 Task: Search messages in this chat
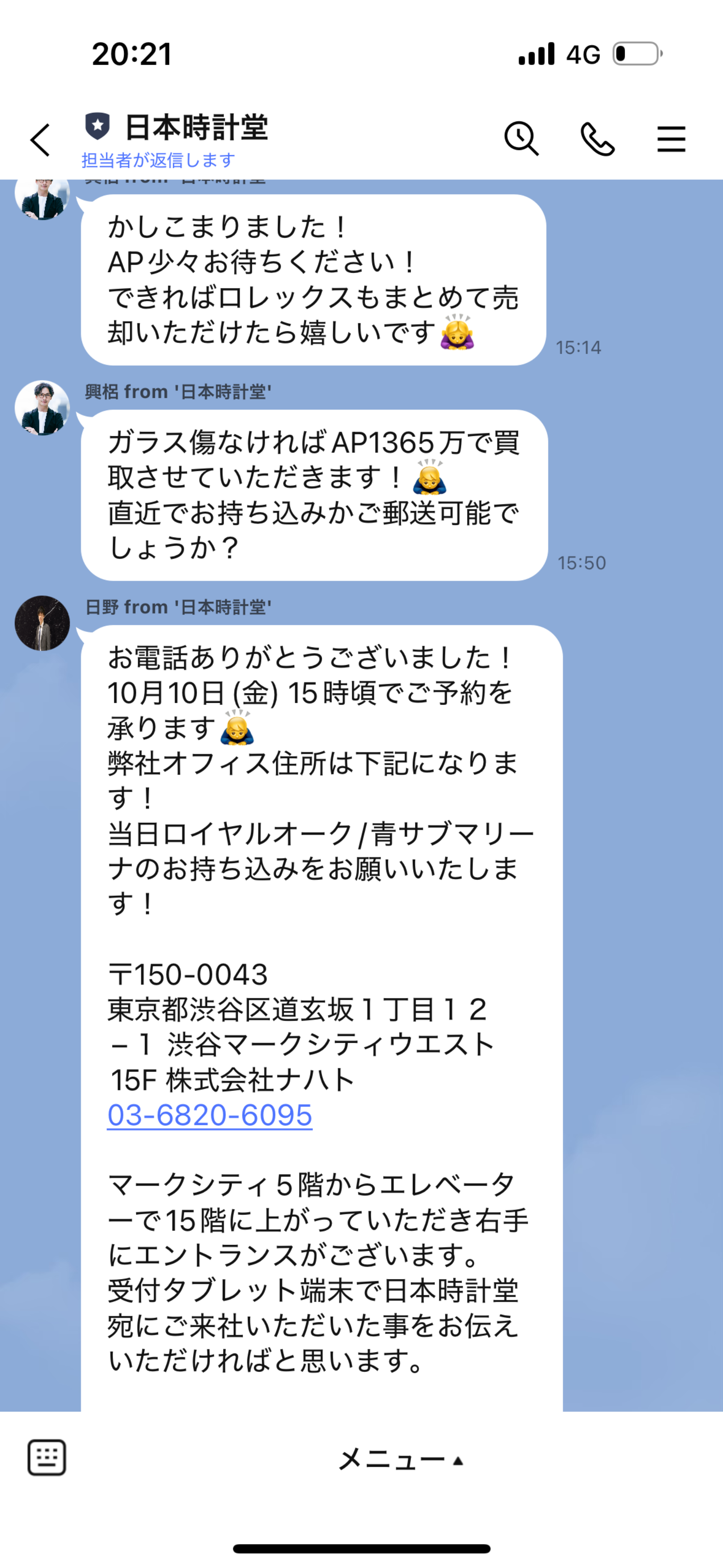[x=522, y=139]
